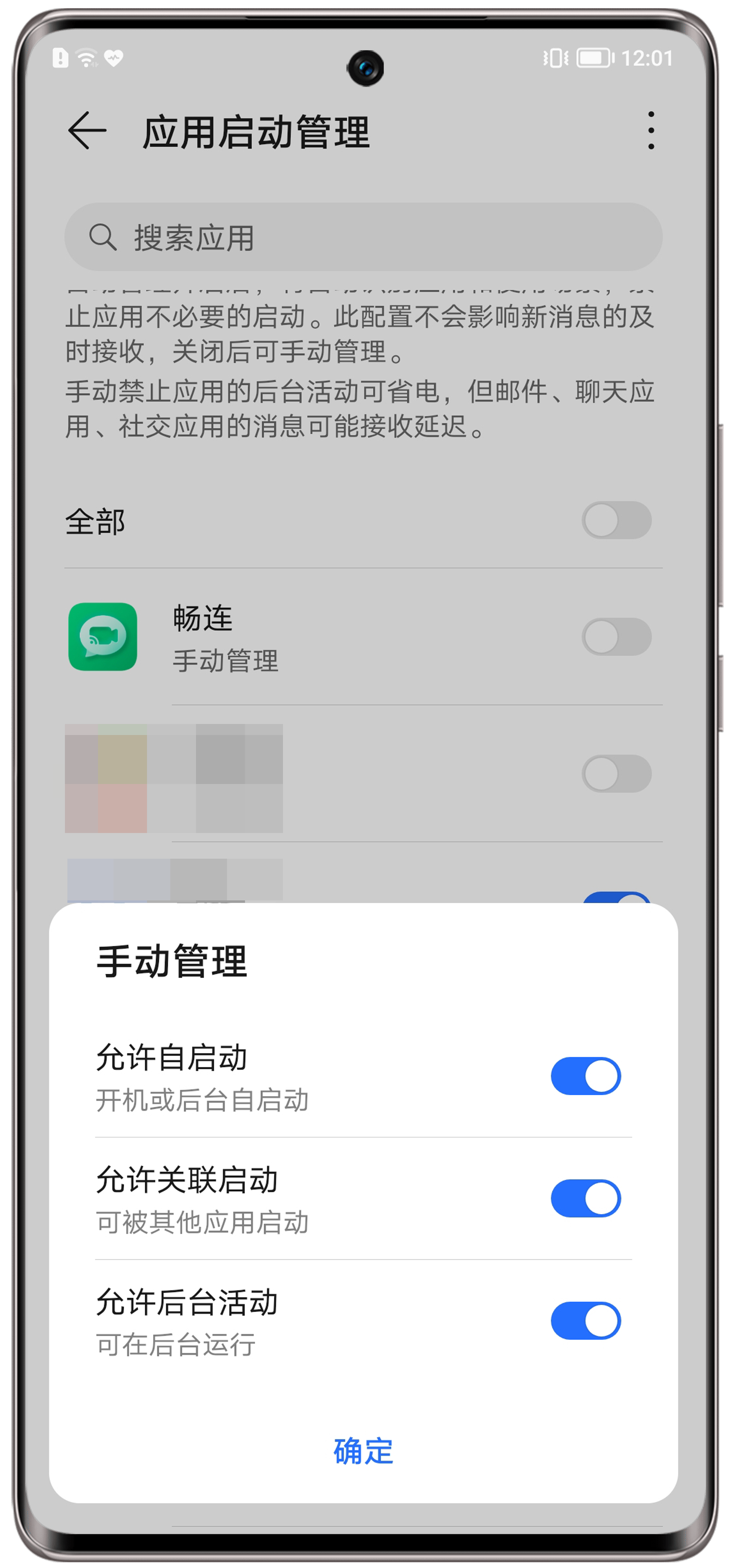Tap the 搜索应用 search field
This screenshot has height=1568, width=735.
tap(363, 237)
